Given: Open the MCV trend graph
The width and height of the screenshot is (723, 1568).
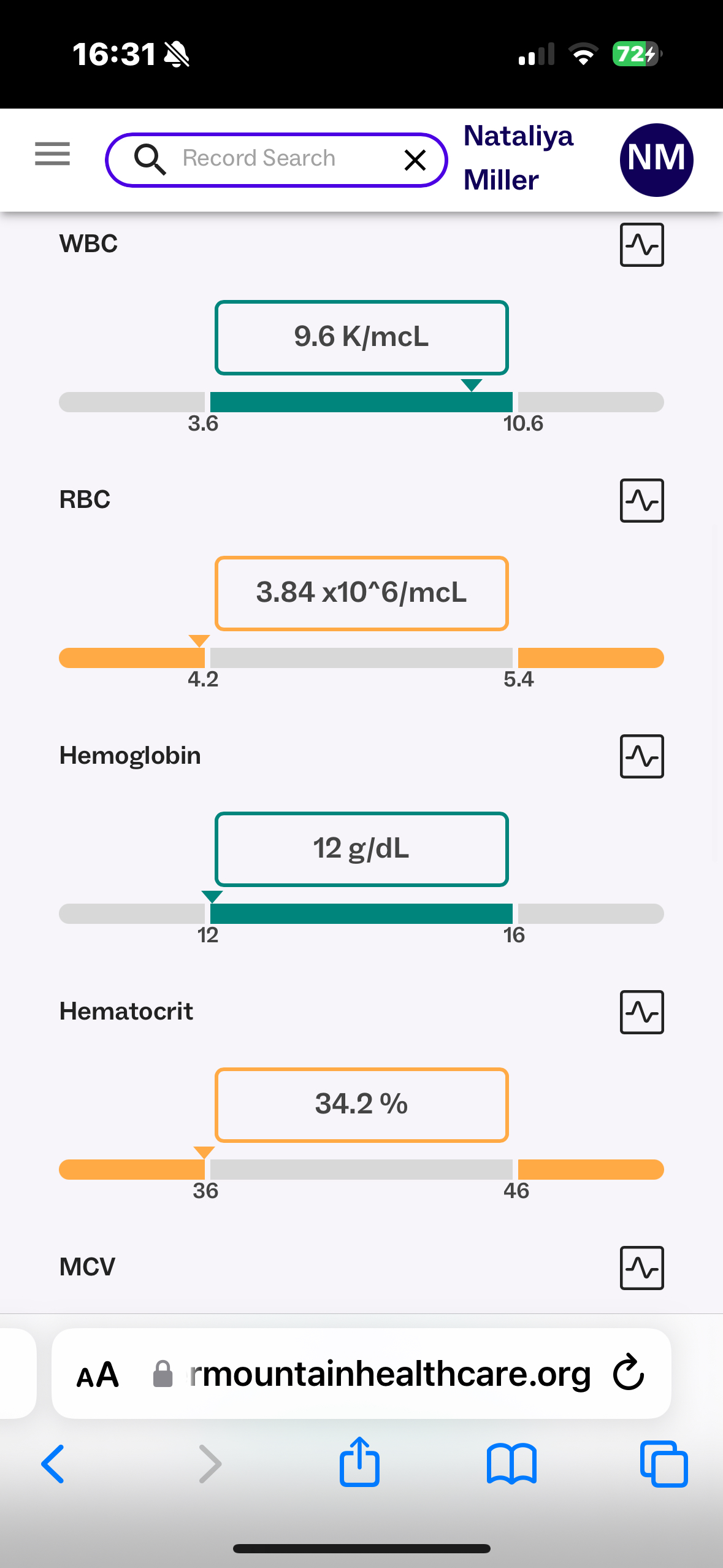Looking at the screenshot, I should pyautogui.click(x=641, y=1268).
